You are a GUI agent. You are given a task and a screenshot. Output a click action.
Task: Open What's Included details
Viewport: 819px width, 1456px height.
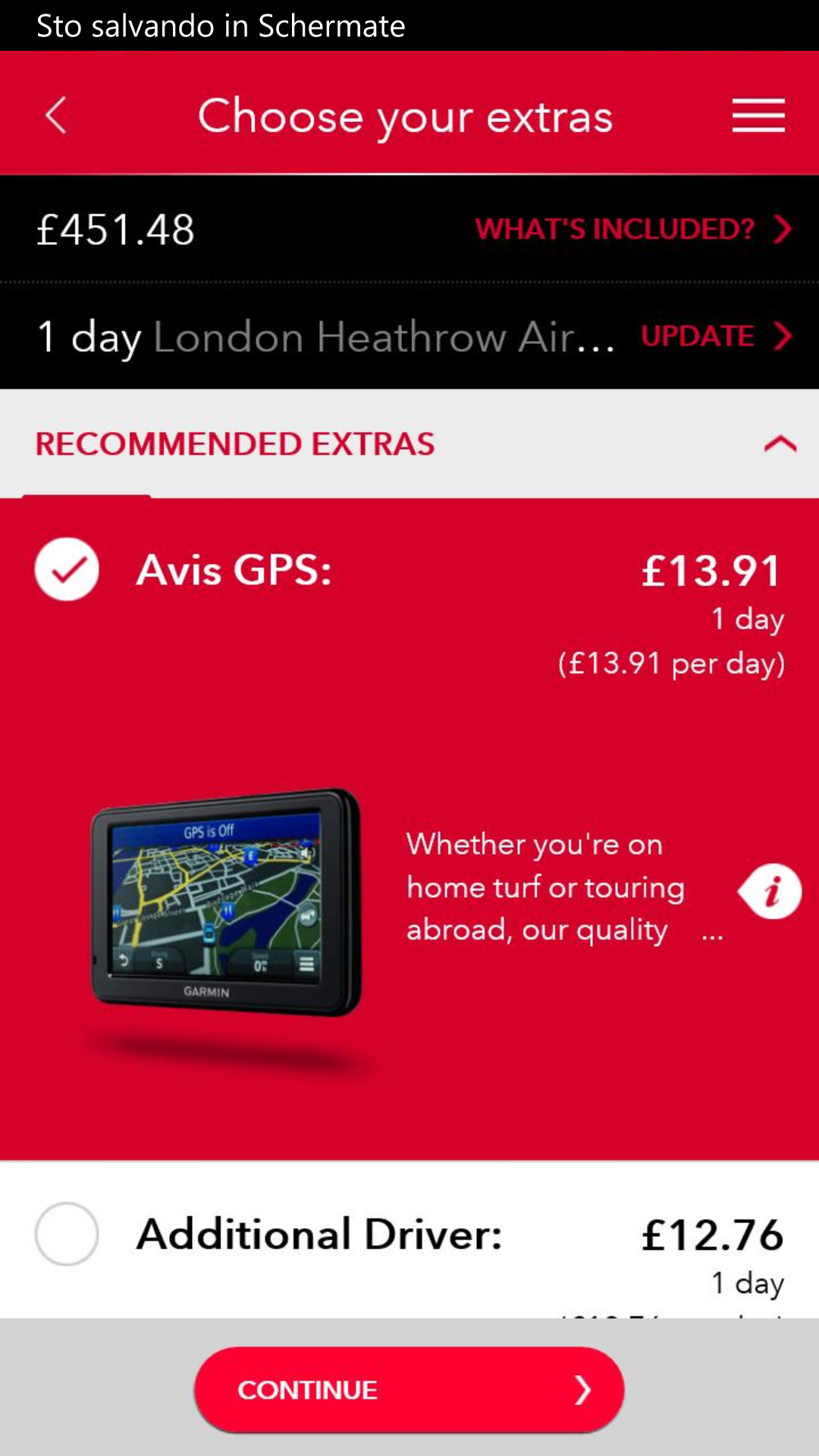tap(633, 229)
